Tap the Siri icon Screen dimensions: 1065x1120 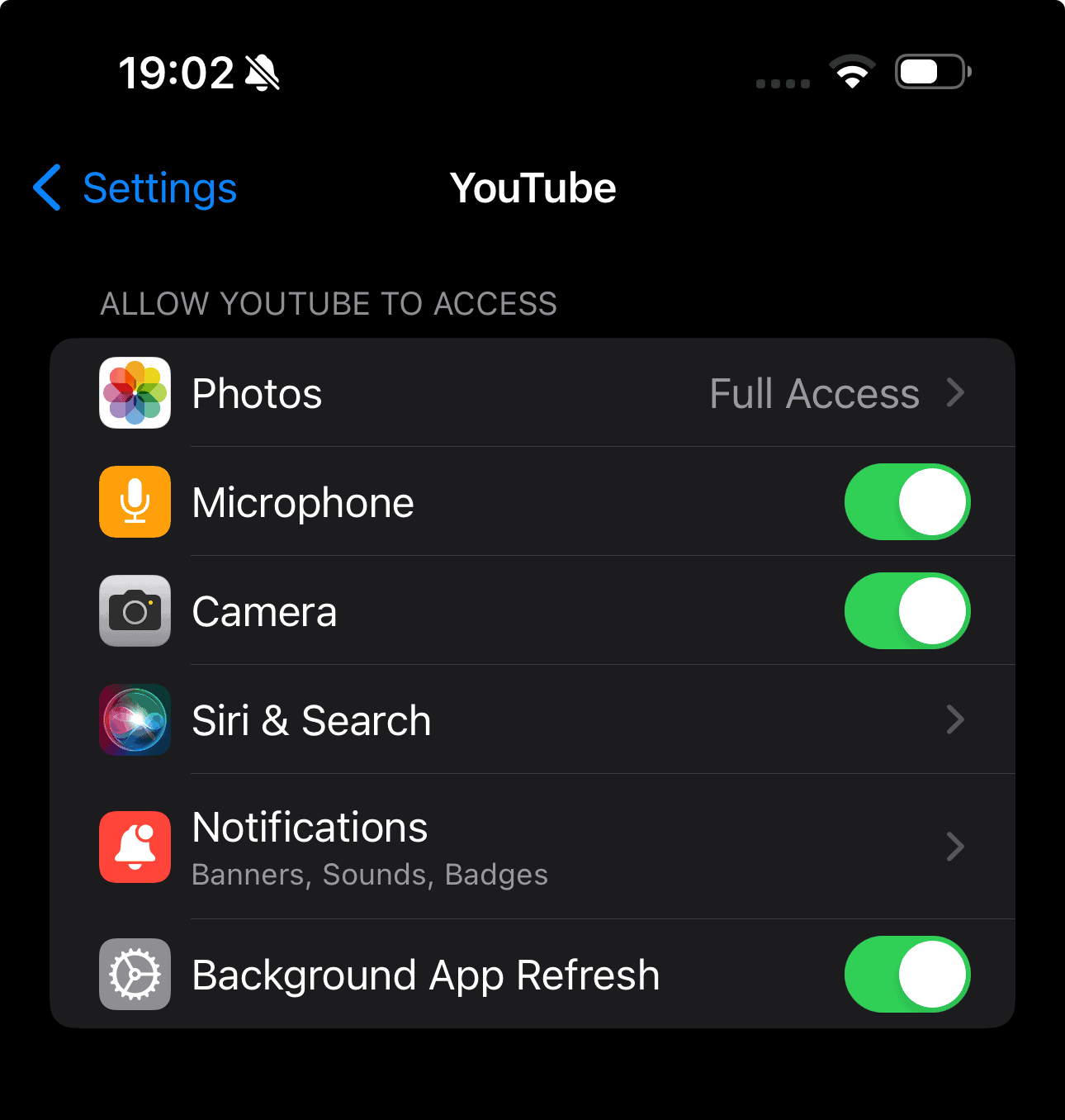coord(135,720)
